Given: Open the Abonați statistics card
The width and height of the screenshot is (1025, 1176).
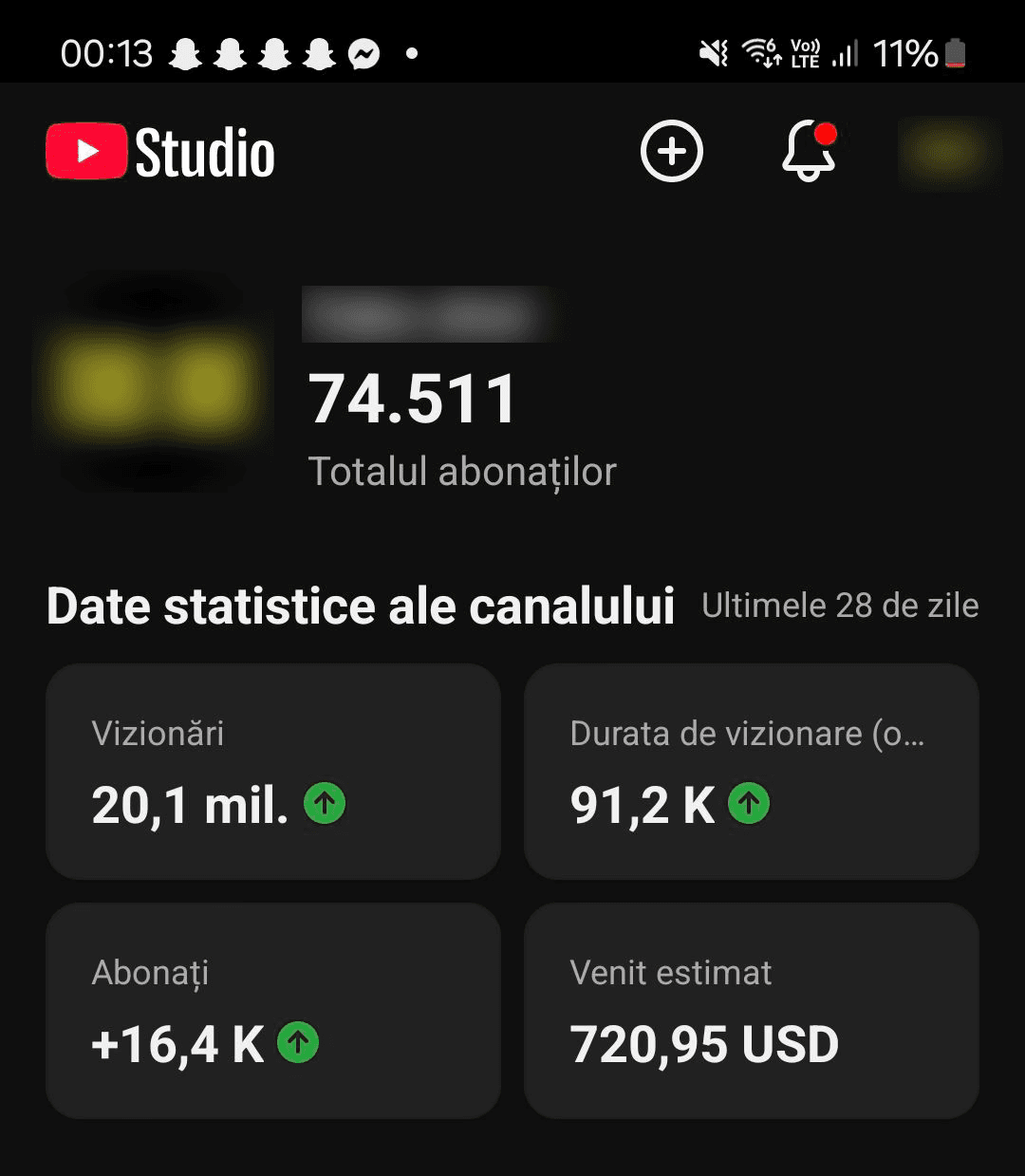Looking at the screenshot, I should pos(273,1011).
